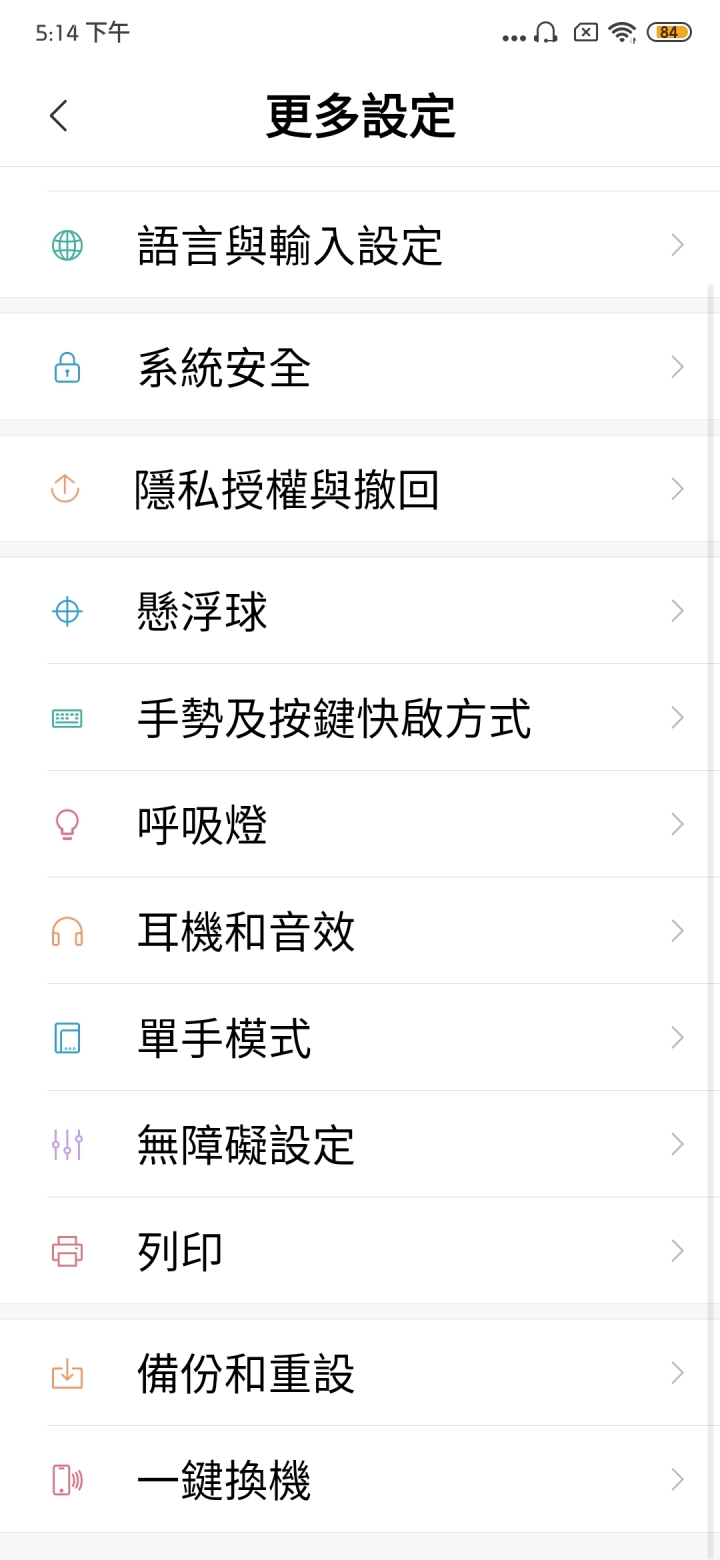This screenshot has height=1560, width=720.
Task: Open 手勢及按鍵快啟方式
Action: (360, 718)
